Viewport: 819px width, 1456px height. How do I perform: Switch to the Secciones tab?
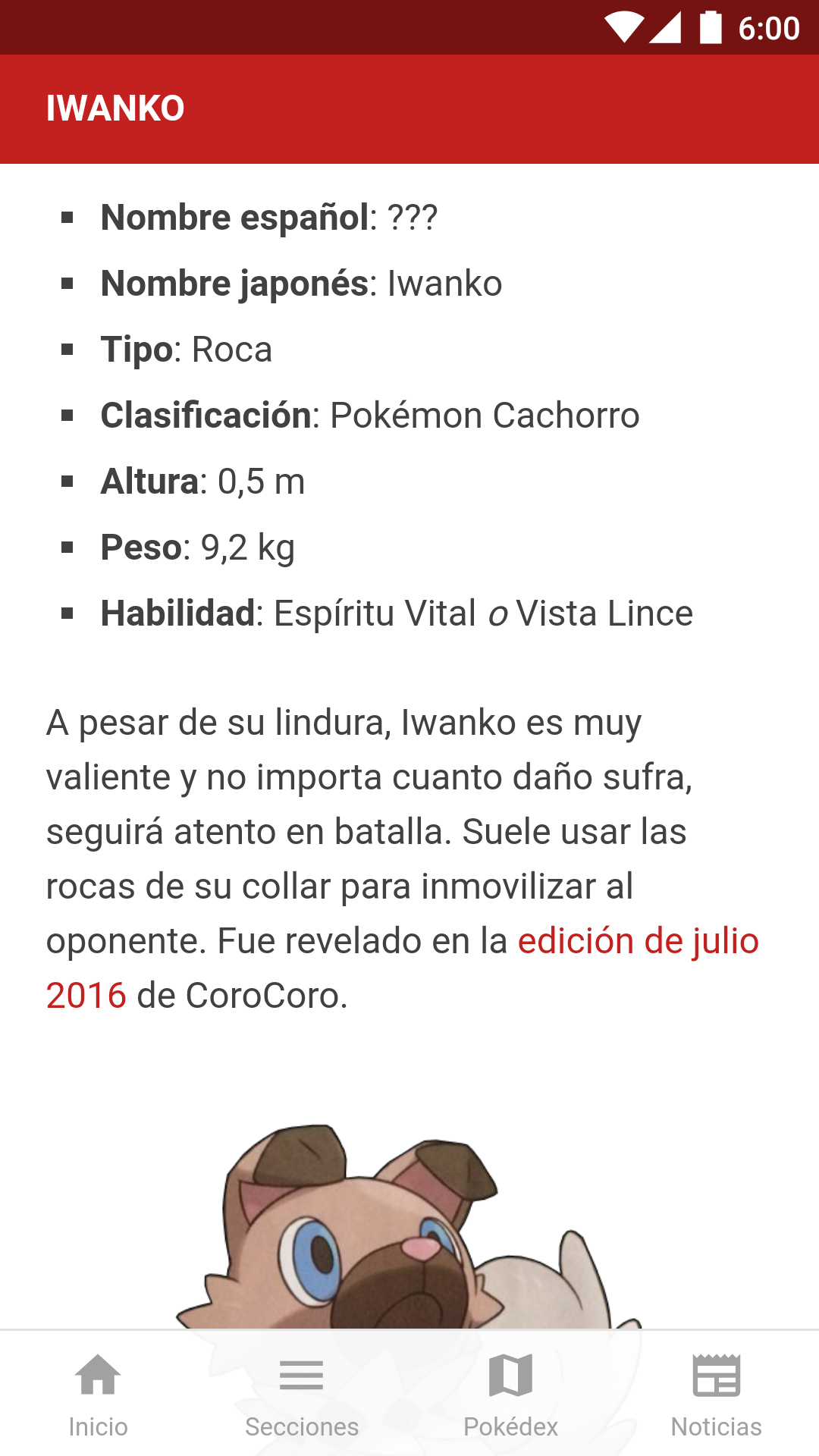[x=302, y=1394]
